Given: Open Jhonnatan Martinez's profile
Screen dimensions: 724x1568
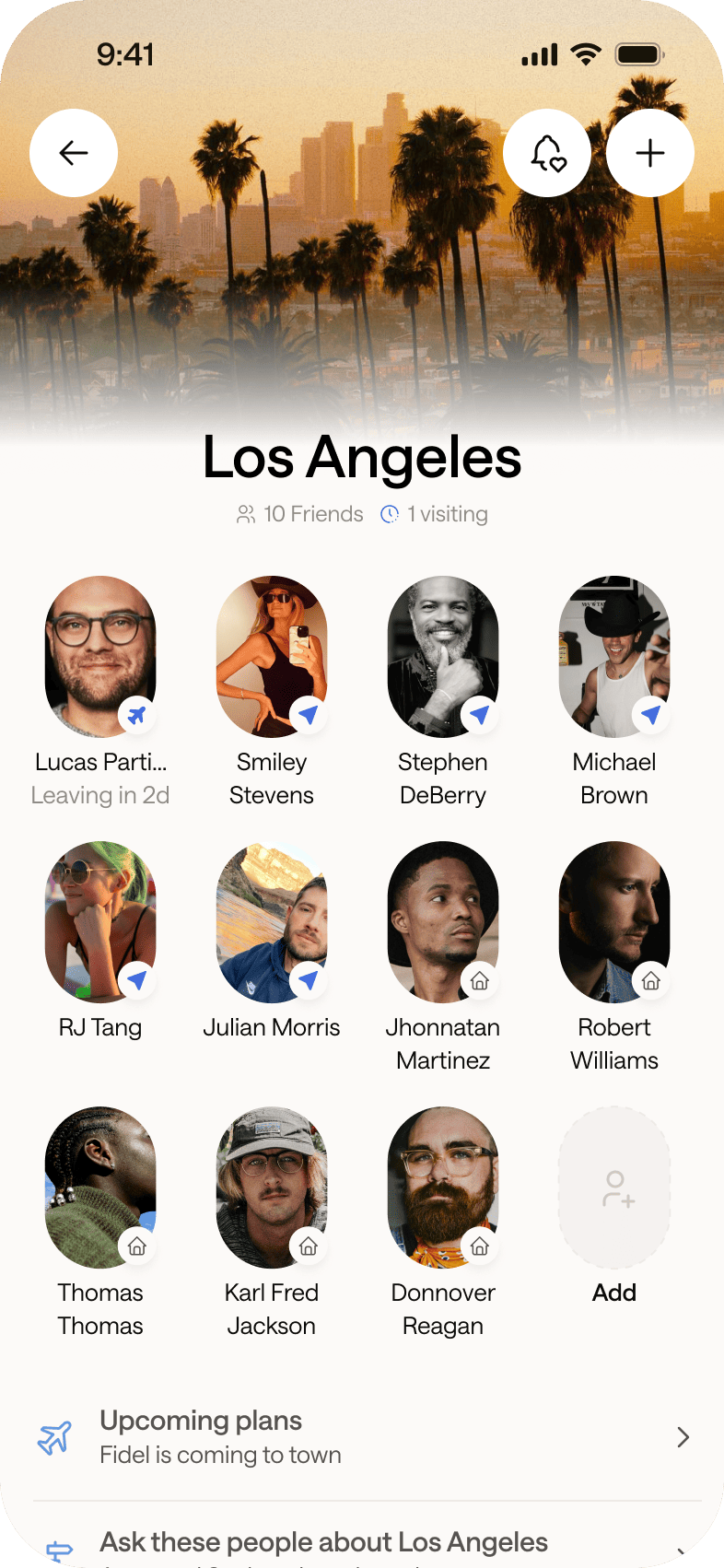Looking at the screenshot, I should pos(443,922).
